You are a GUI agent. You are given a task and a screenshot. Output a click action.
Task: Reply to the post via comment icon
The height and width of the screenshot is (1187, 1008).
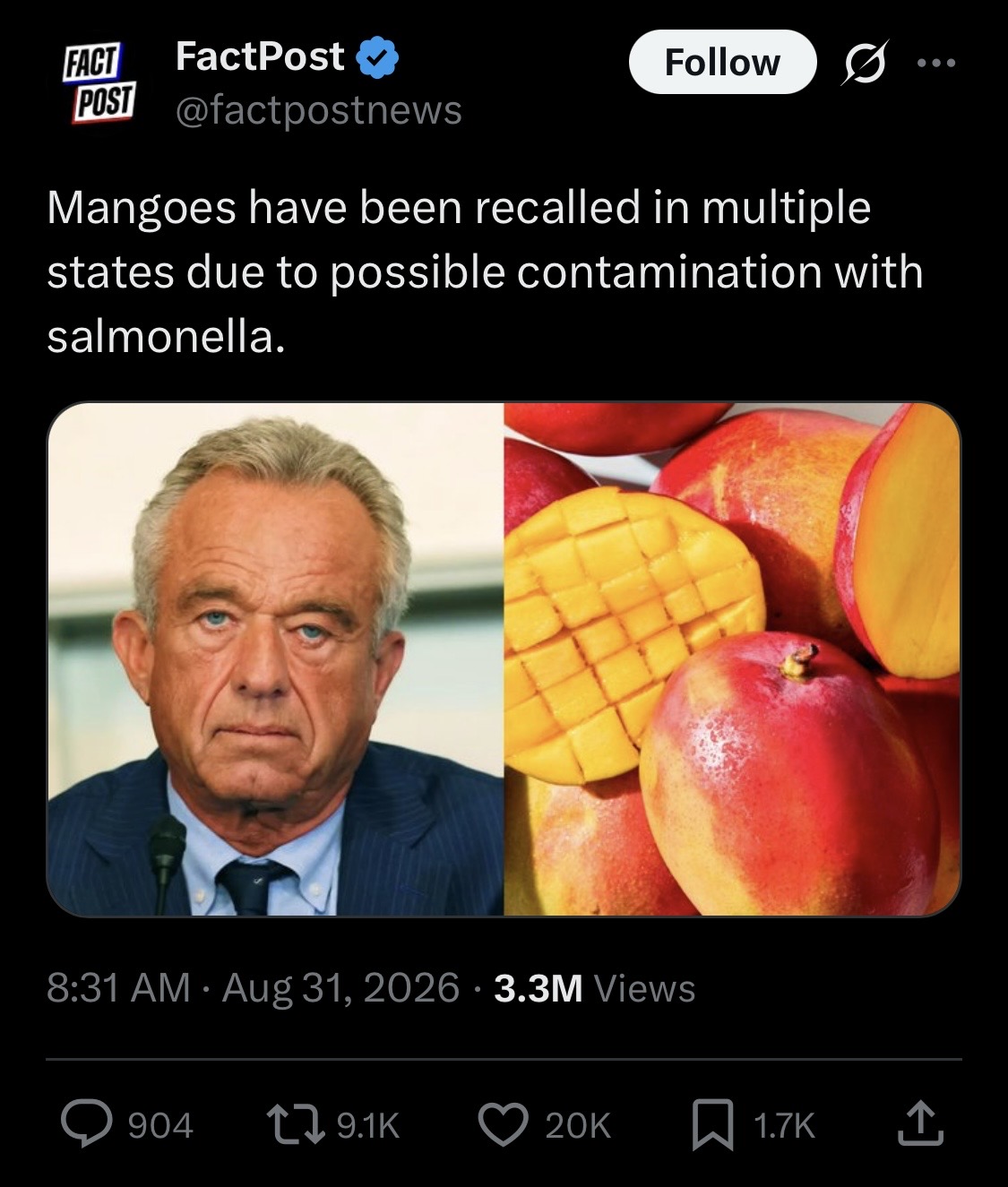click(x=85, y=1125)
